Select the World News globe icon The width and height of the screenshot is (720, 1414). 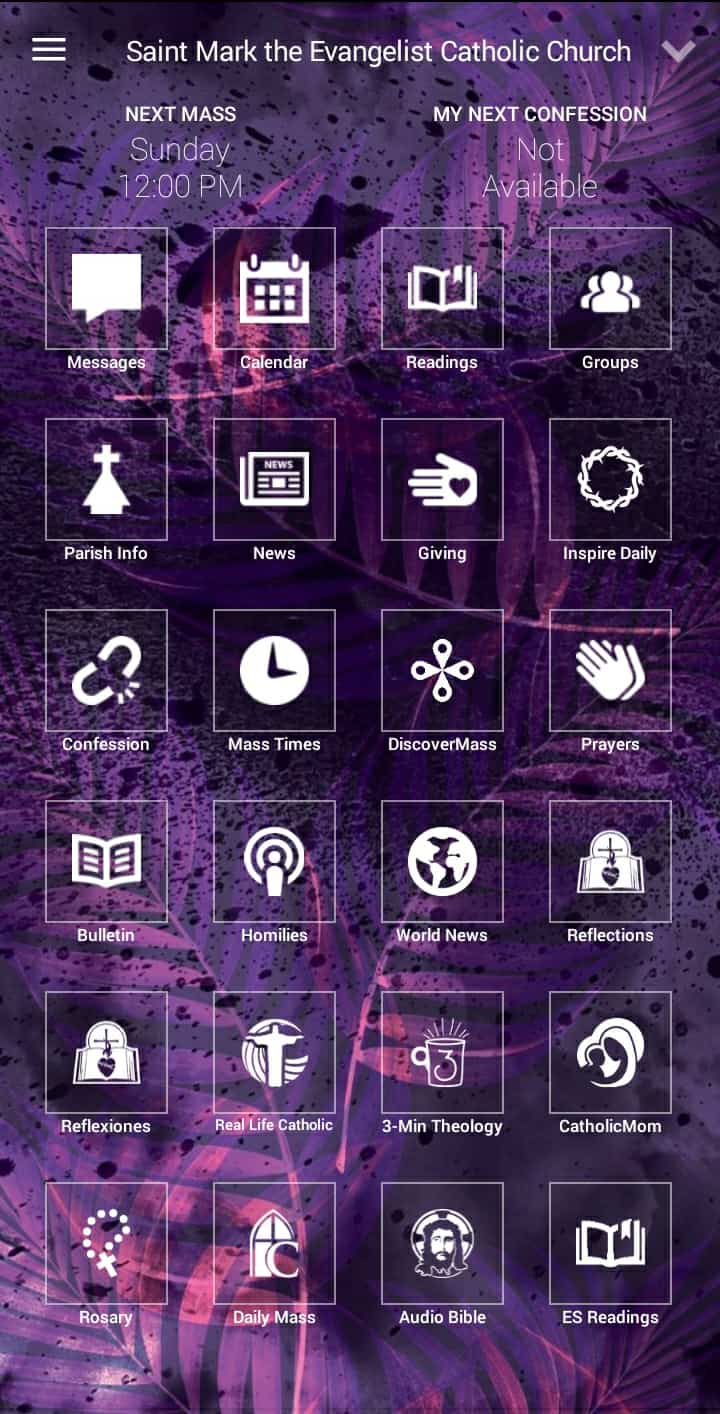click(x=441, y=861)
